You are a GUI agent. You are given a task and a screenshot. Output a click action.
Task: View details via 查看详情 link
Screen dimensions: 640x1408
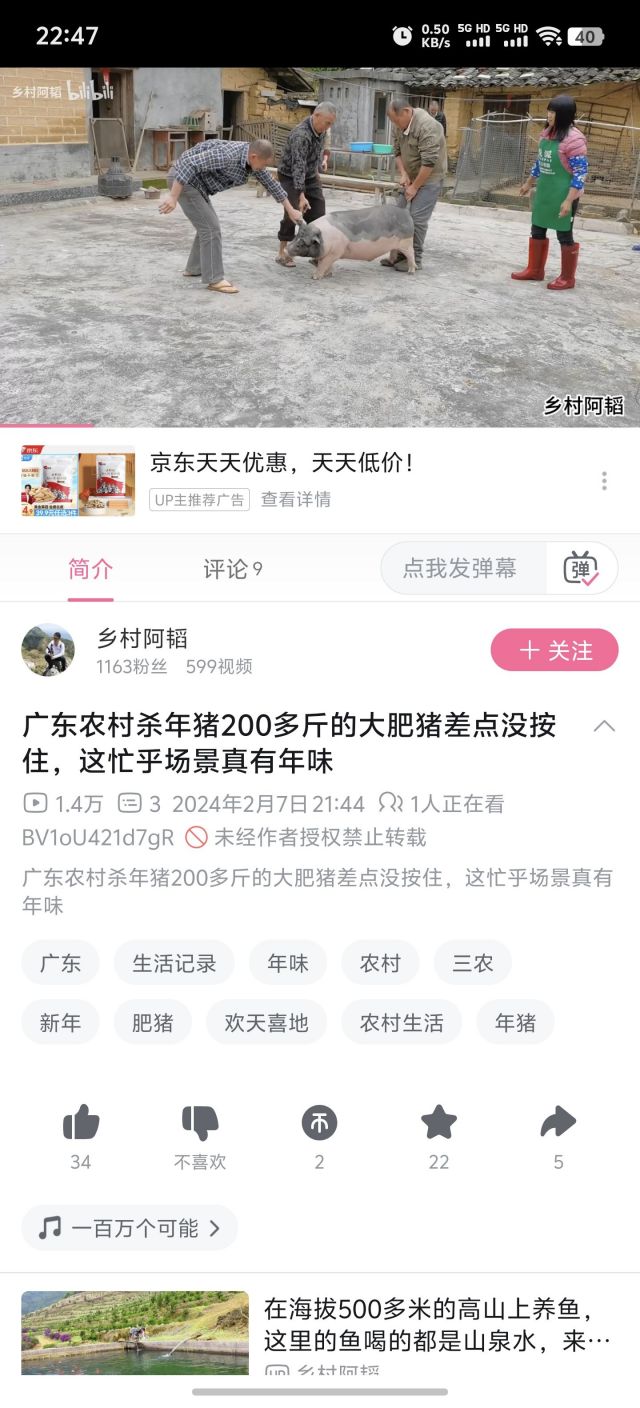point(296,499)
